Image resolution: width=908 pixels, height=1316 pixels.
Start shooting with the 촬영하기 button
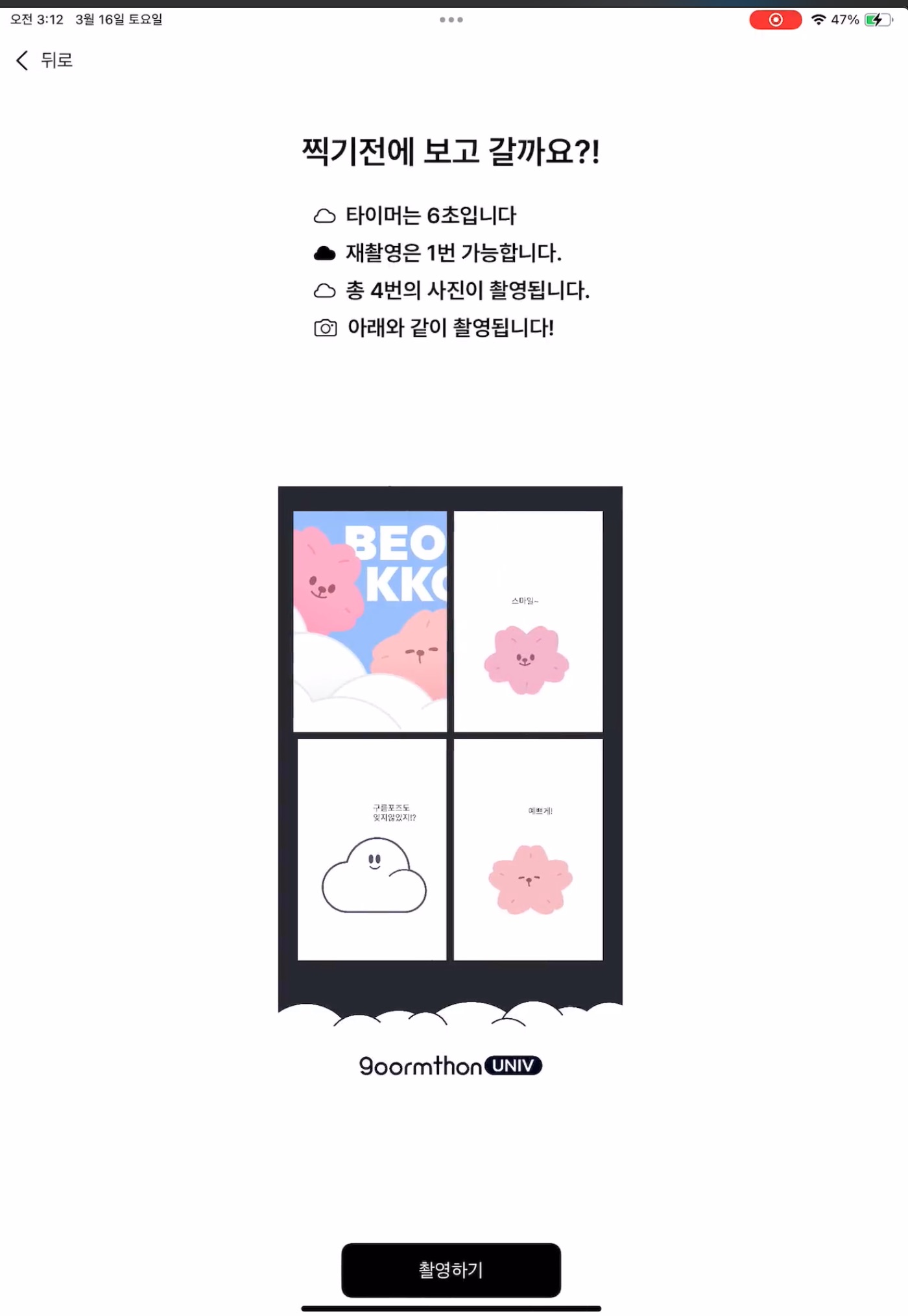(x=451, y=1269)
